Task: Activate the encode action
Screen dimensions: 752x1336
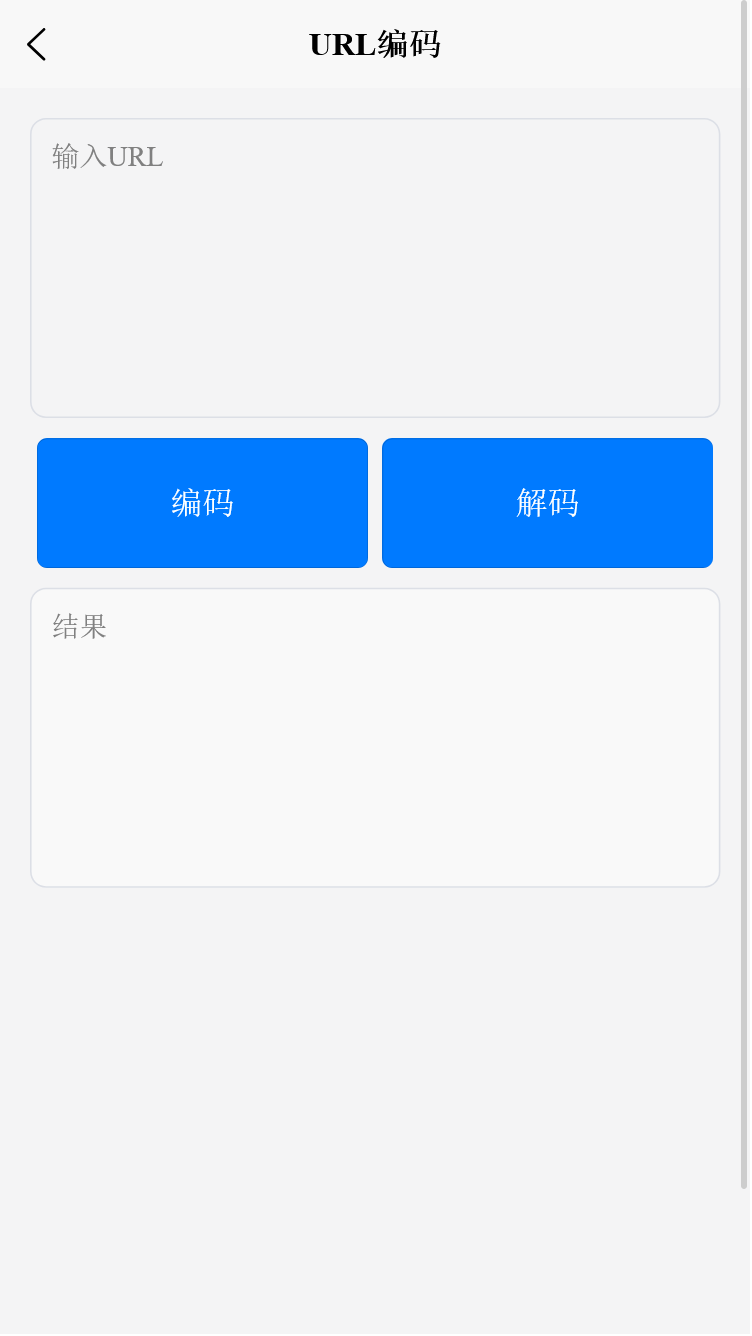Action: coord(202,502)
